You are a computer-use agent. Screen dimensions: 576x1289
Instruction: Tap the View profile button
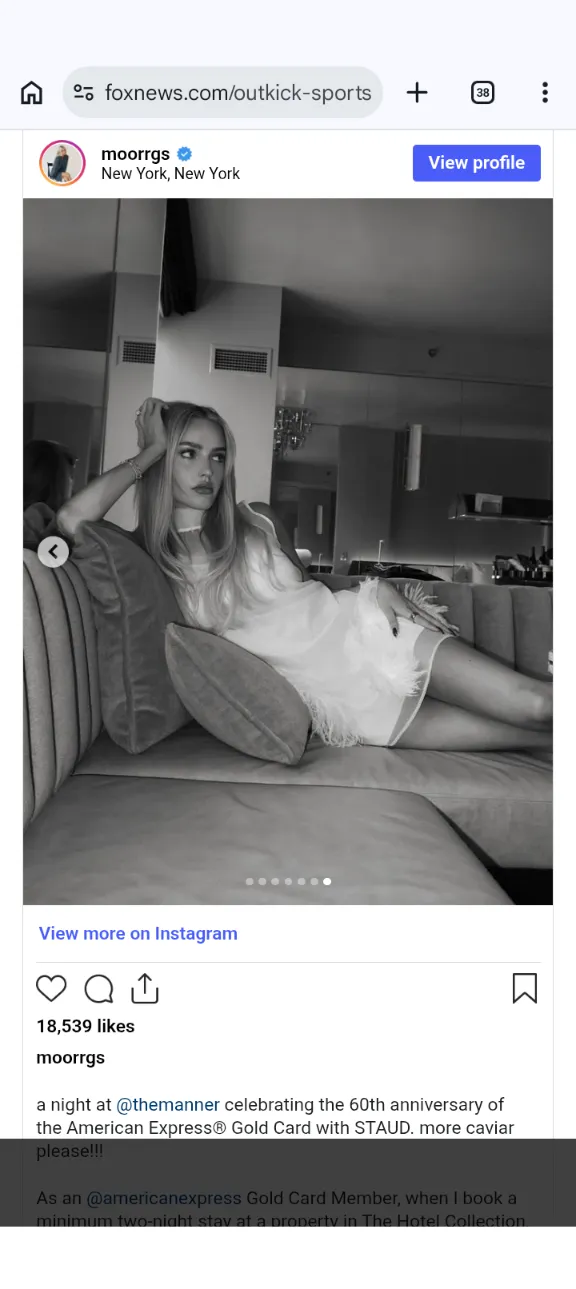[477, 163]
